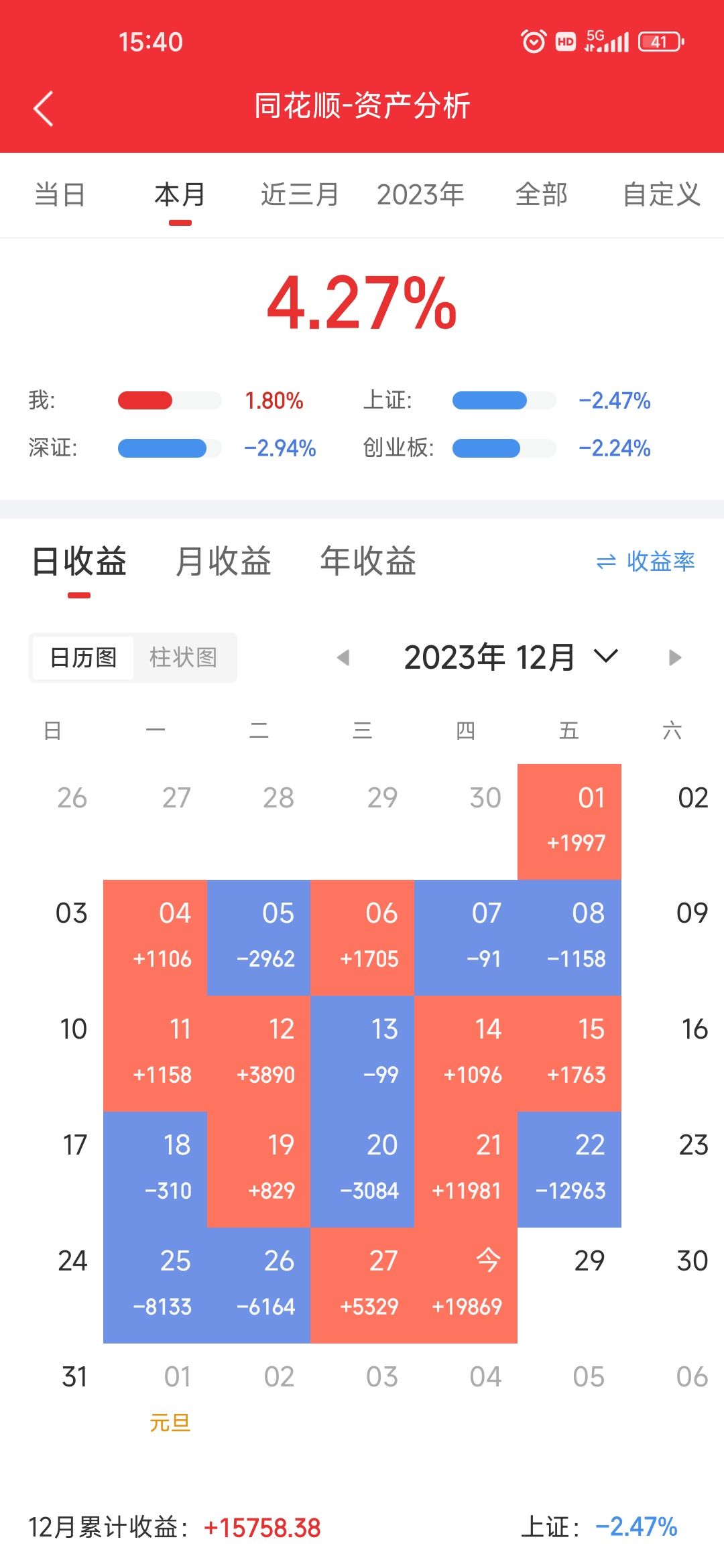Select the 近三月 period tab
Screen dimensions: 724x1568
coord(300,195)
